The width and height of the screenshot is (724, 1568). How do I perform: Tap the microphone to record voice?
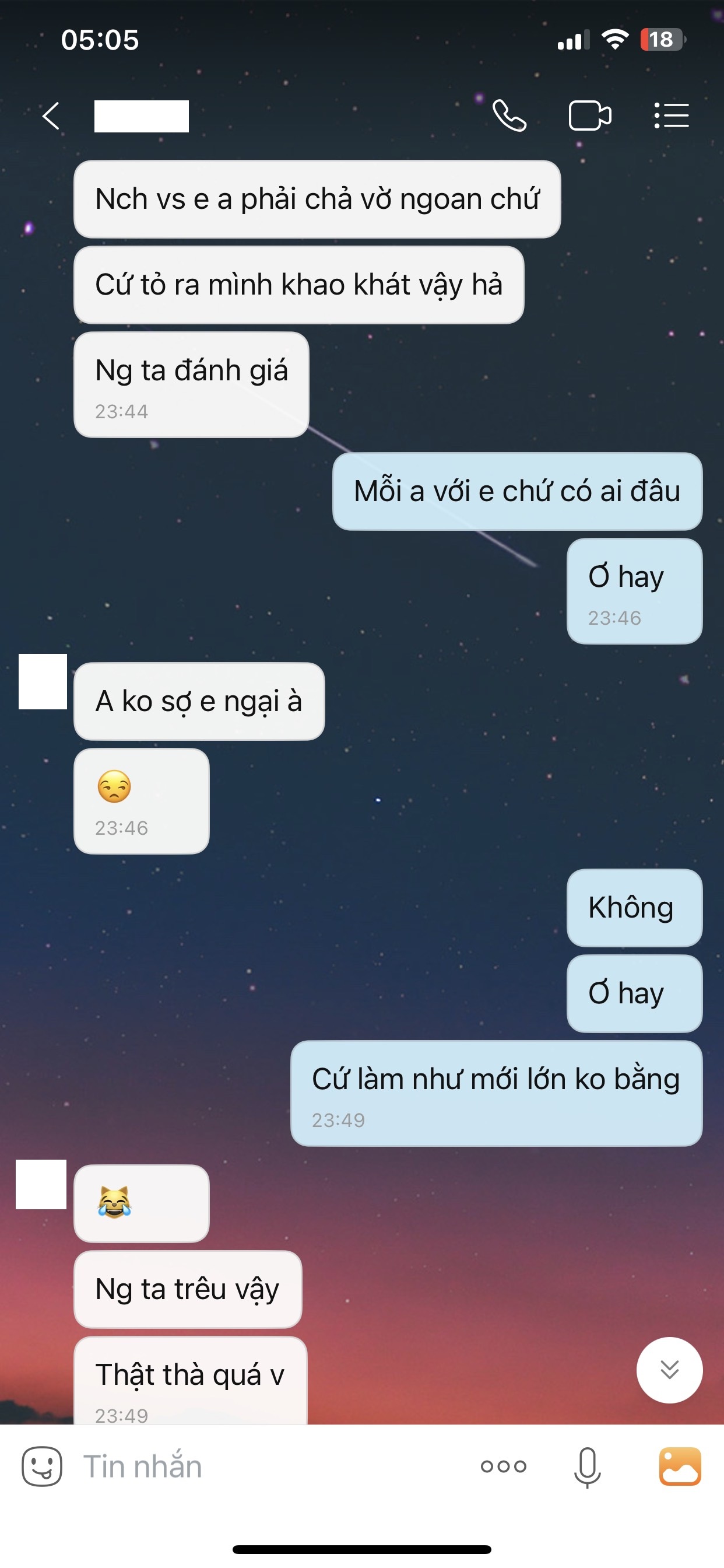tap(587, 1468)
